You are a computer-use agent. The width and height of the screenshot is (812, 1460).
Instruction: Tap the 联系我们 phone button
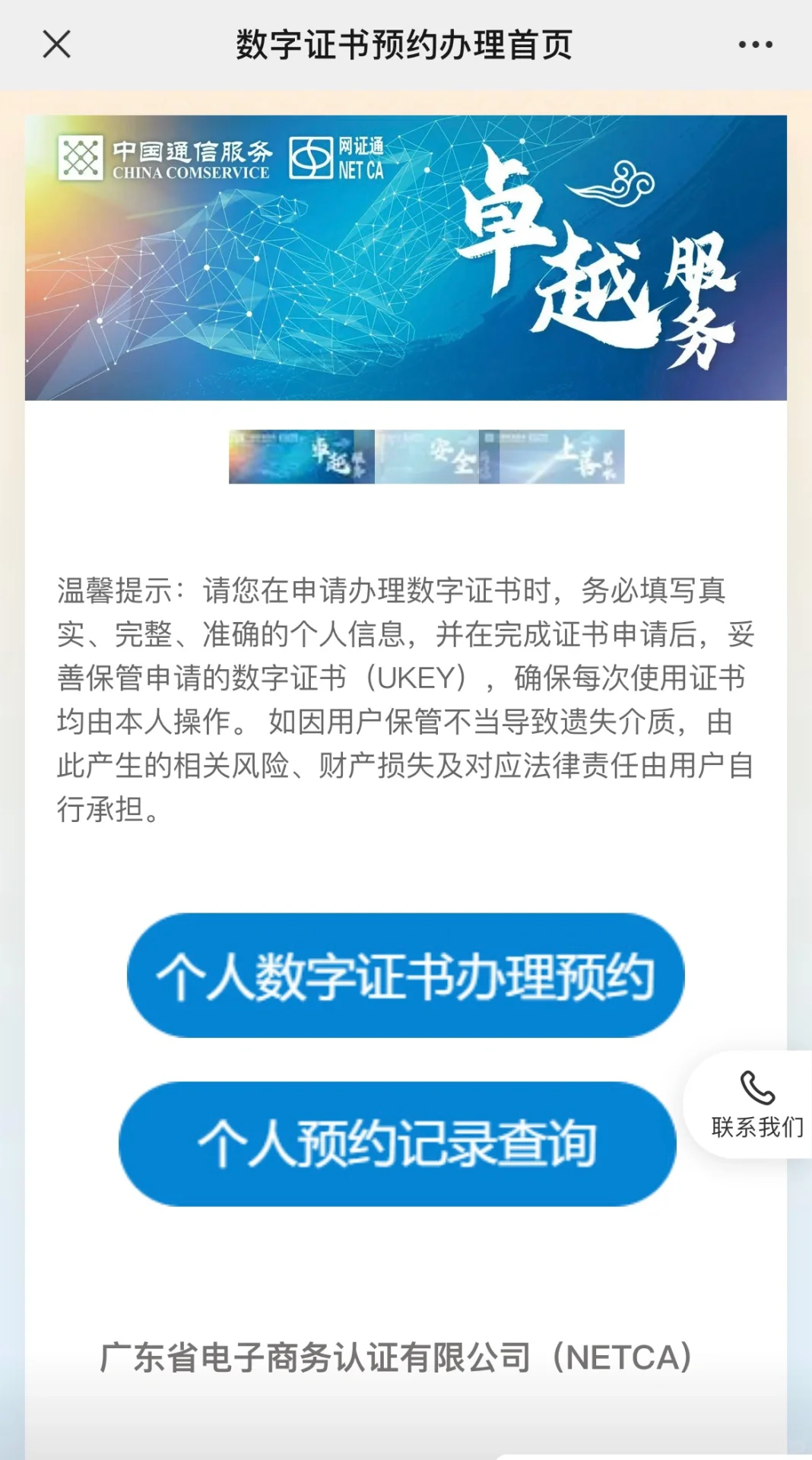[756, 1104]
